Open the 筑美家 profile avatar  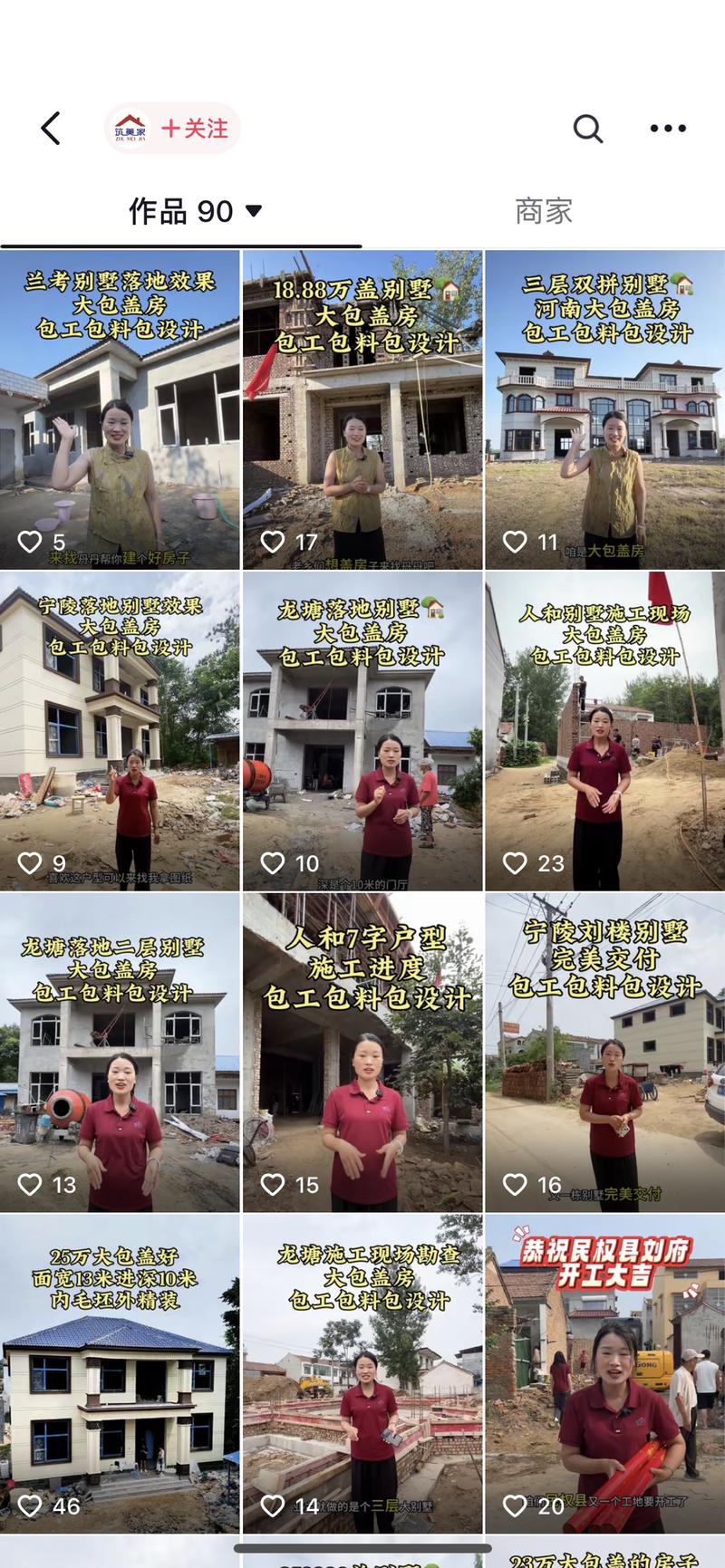pyautogui.click(x=130, y=129)
